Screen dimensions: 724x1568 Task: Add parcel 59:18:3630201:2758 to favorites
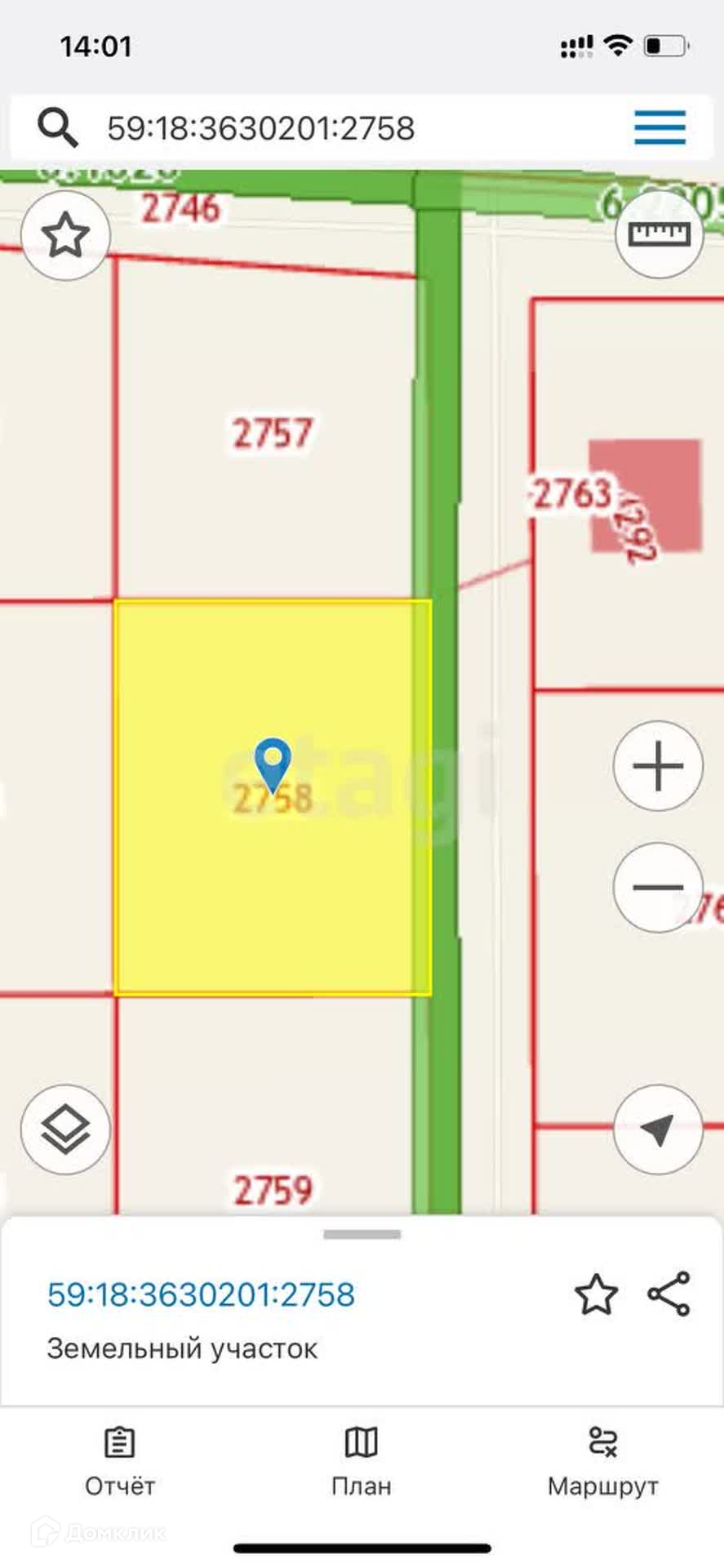[x=596, y=1294]
